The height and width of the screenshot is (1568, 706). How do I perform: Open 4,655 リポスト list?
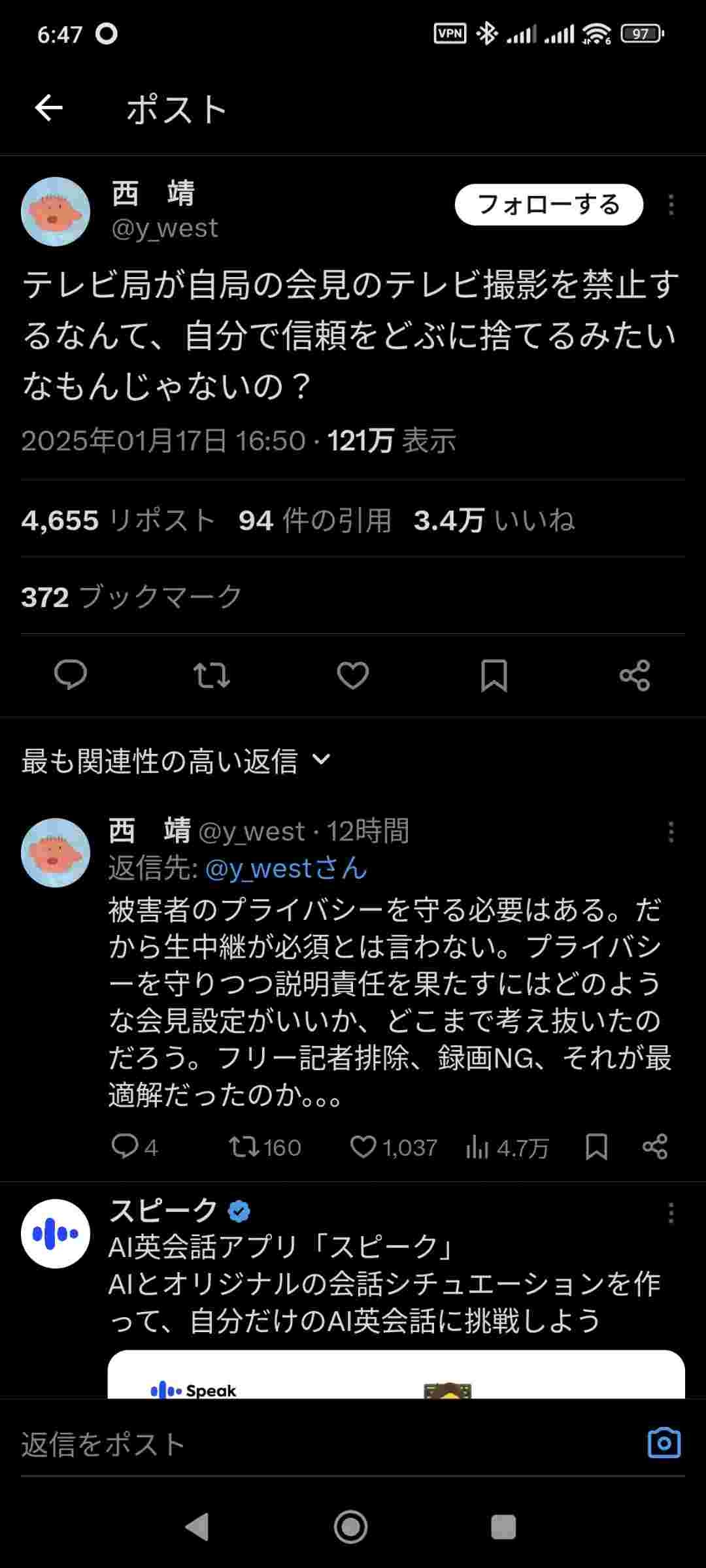pos(118,521)
